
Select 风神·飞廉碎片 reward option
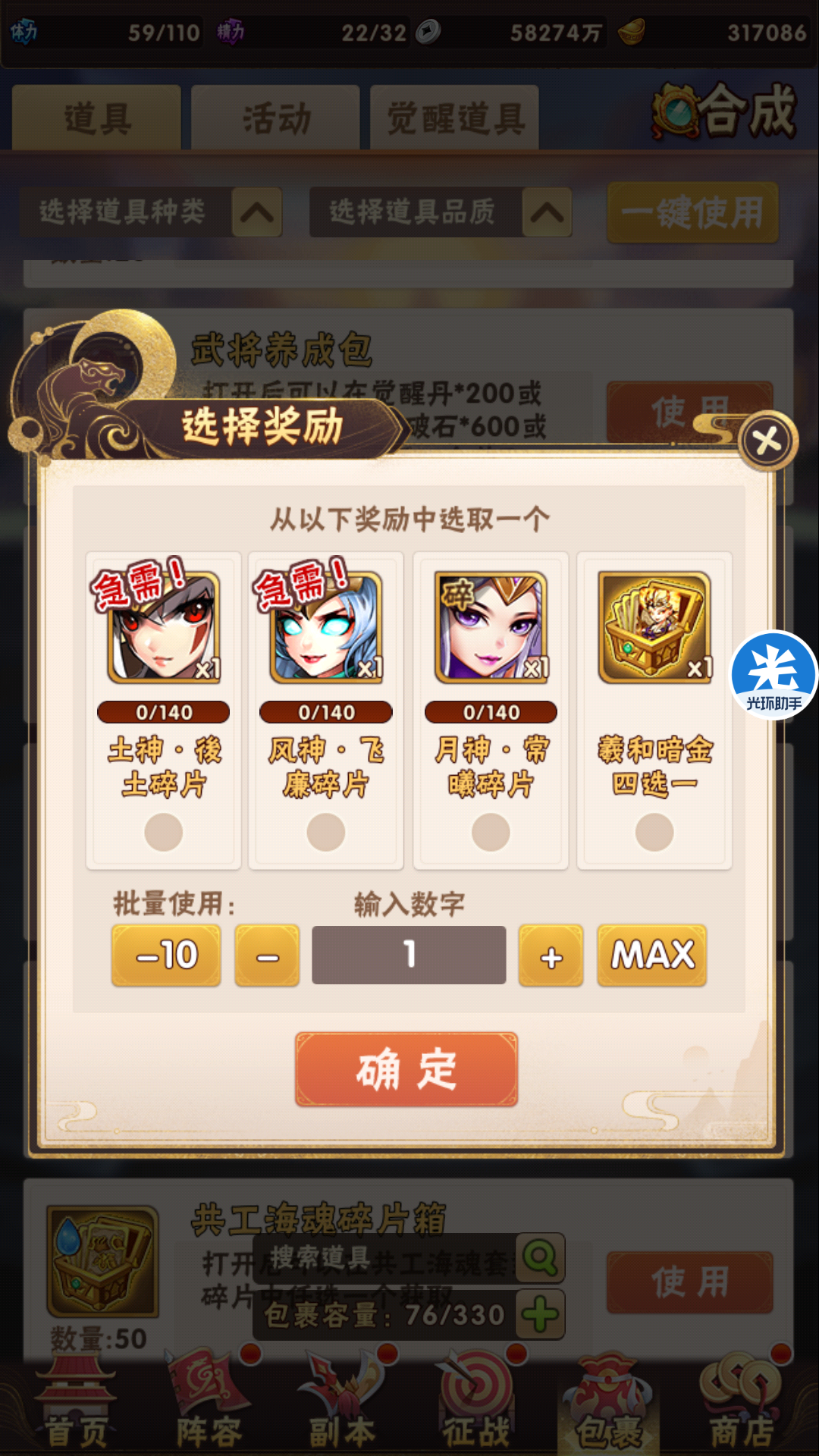click(x=326, y=832)
